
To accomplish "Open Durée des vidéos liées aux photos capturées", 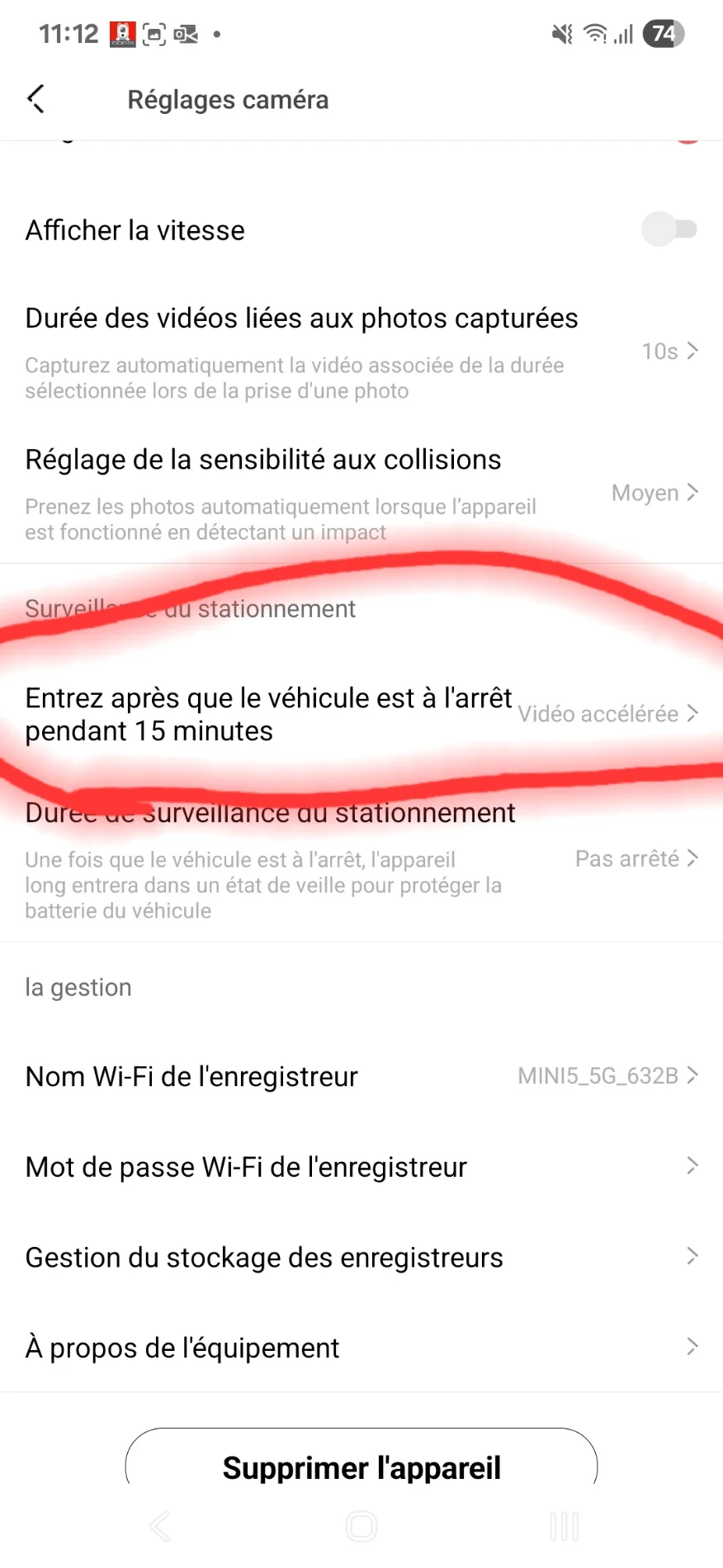I will (361, 352).
